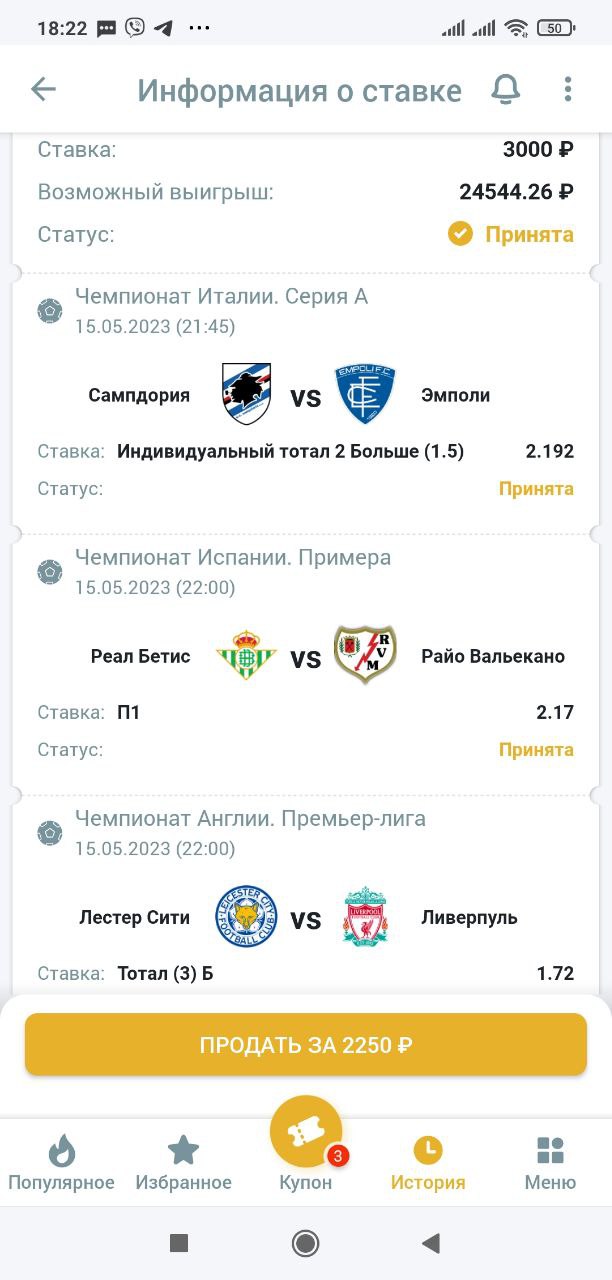
Task: Sell the bet for 2250 ₽
Action: click(x=306, y=1045)
